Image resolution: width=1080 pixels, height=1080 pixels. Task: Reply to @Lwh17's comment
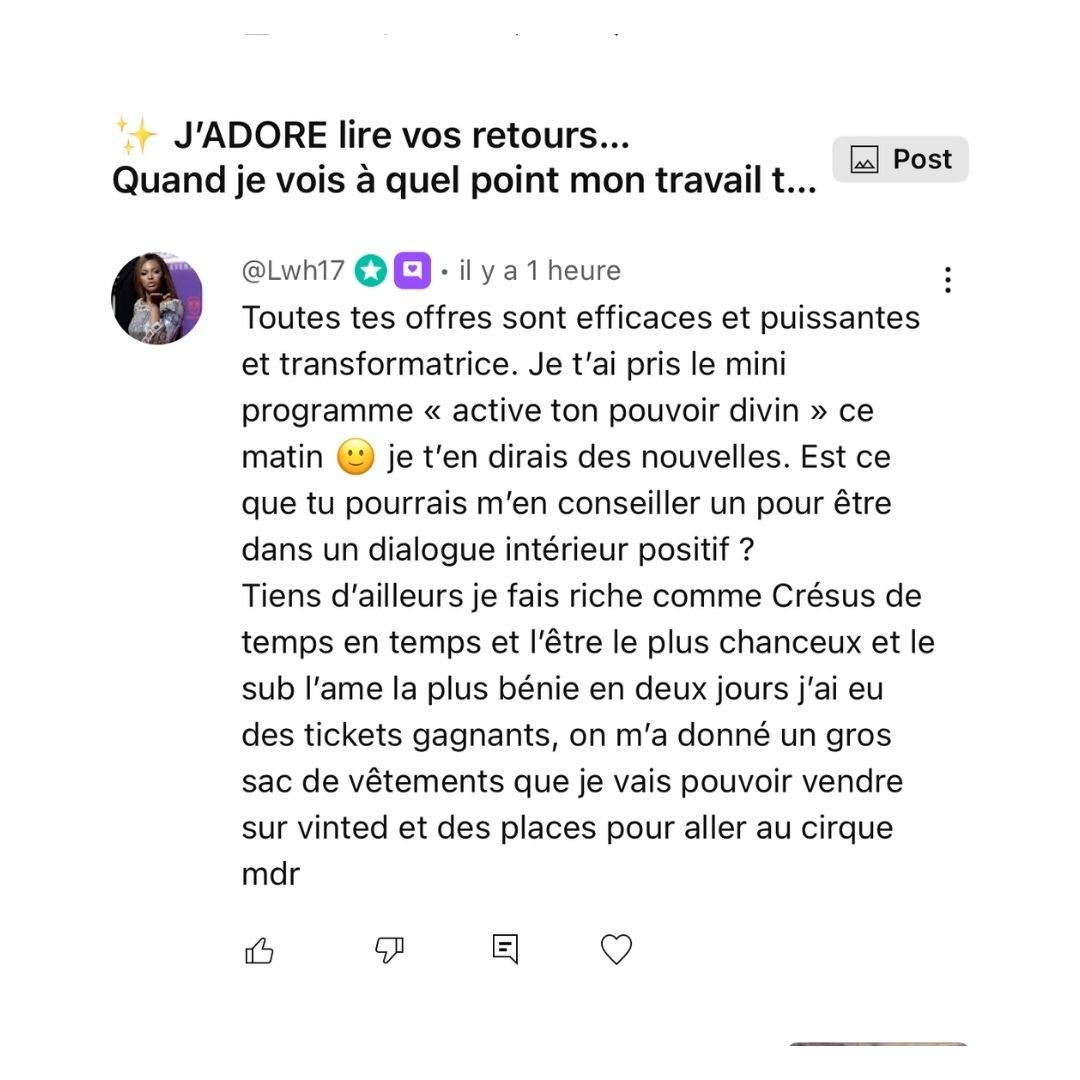pyautogui.click(x=506, y=949)
